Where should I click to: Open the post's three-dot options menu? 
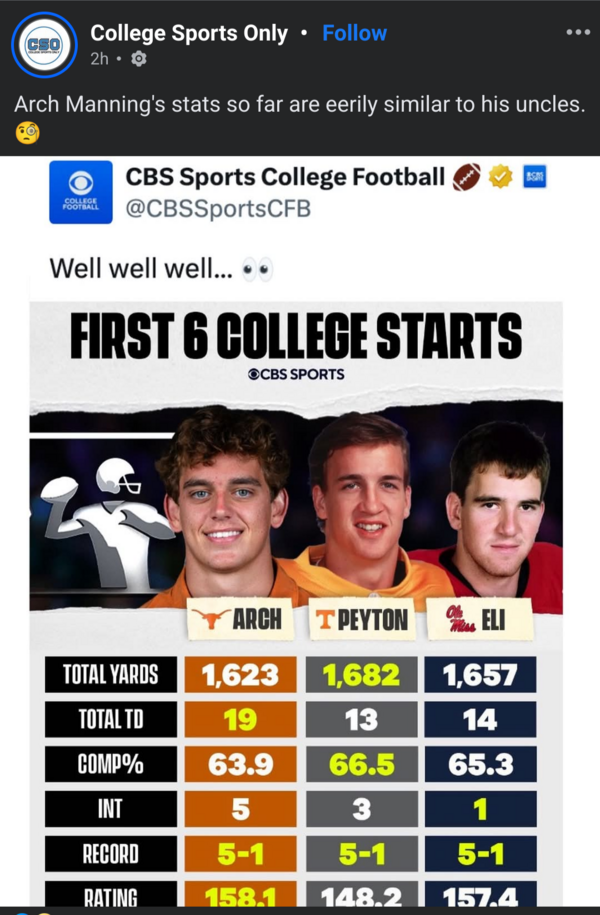pos(577,32)
